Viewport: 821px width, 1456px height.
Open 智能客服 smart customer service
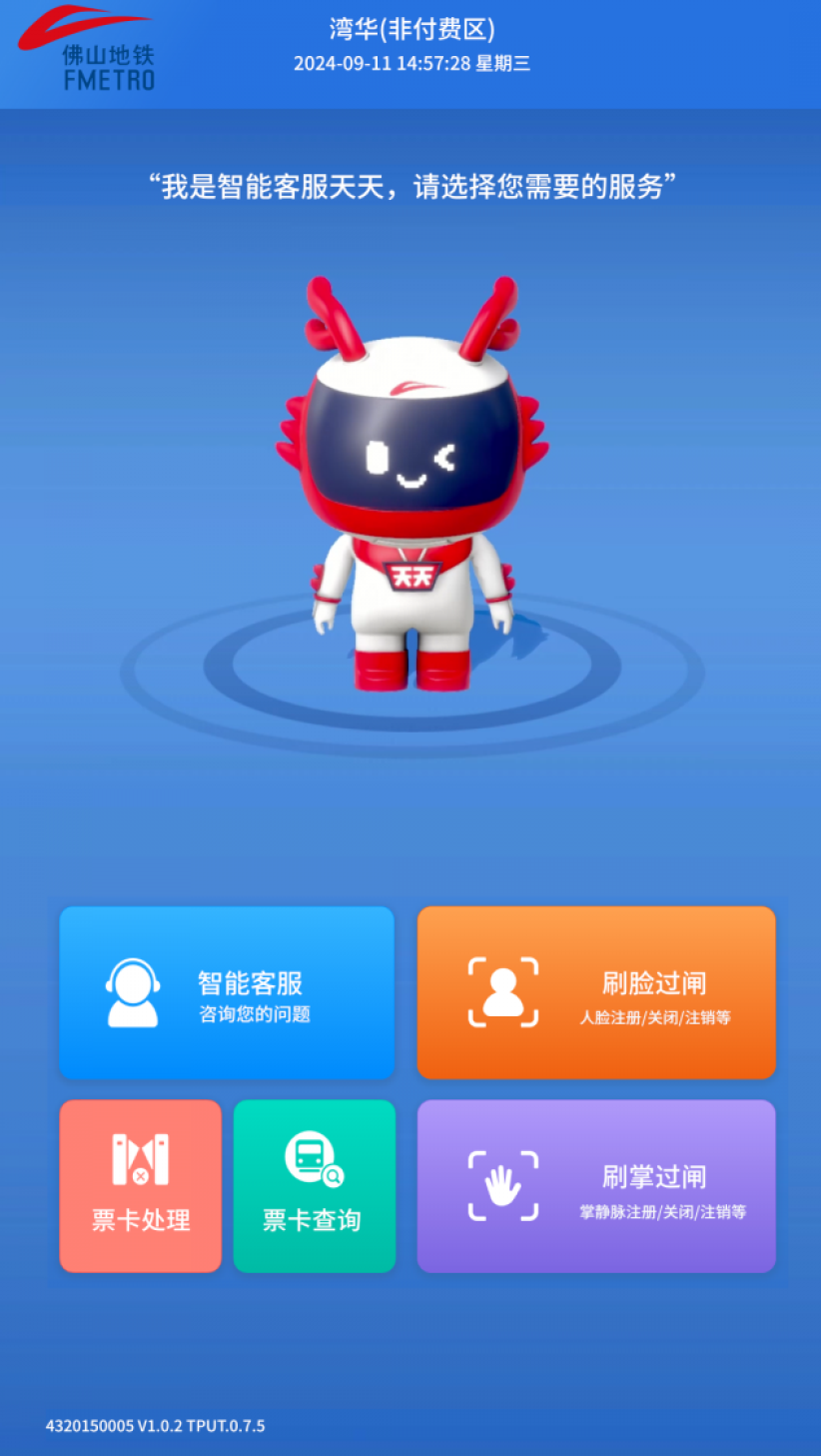point(227,992)
